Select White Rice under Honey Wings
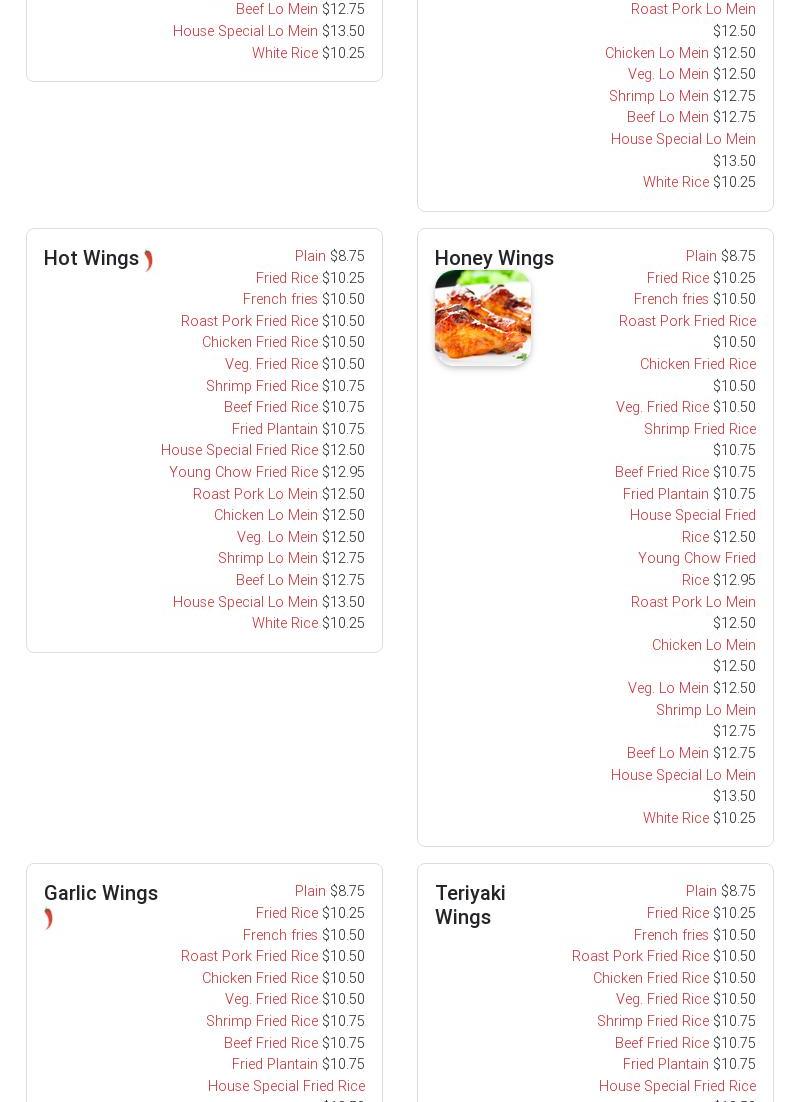800x1102 pixels. pos(675,818)
